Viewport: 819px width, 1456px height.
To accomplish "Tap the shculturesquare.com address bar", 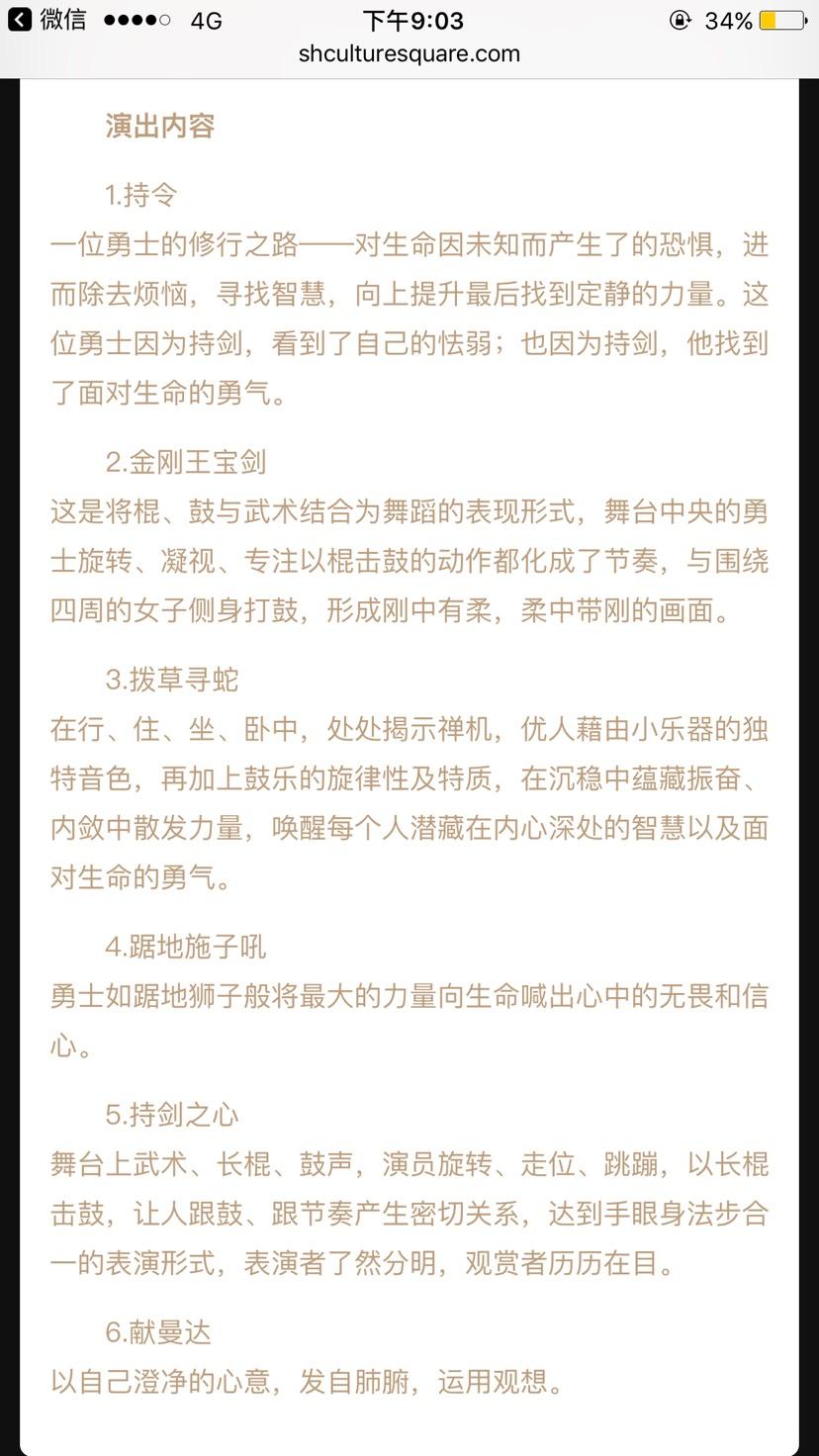I will pos(409,54).
